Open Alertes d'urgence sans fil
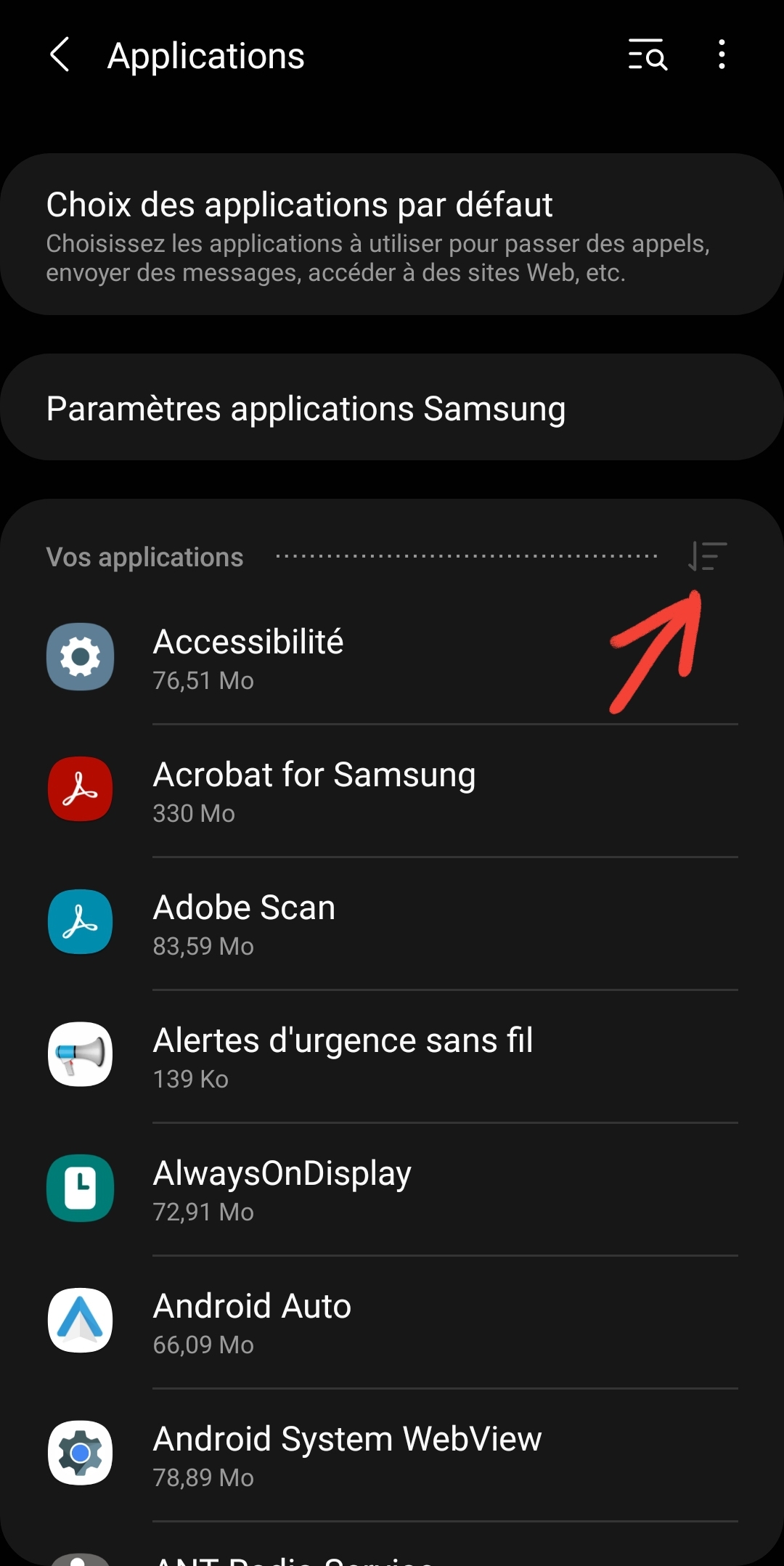The width and height of the screenshot is (784, 1566). click(392, 1056)
